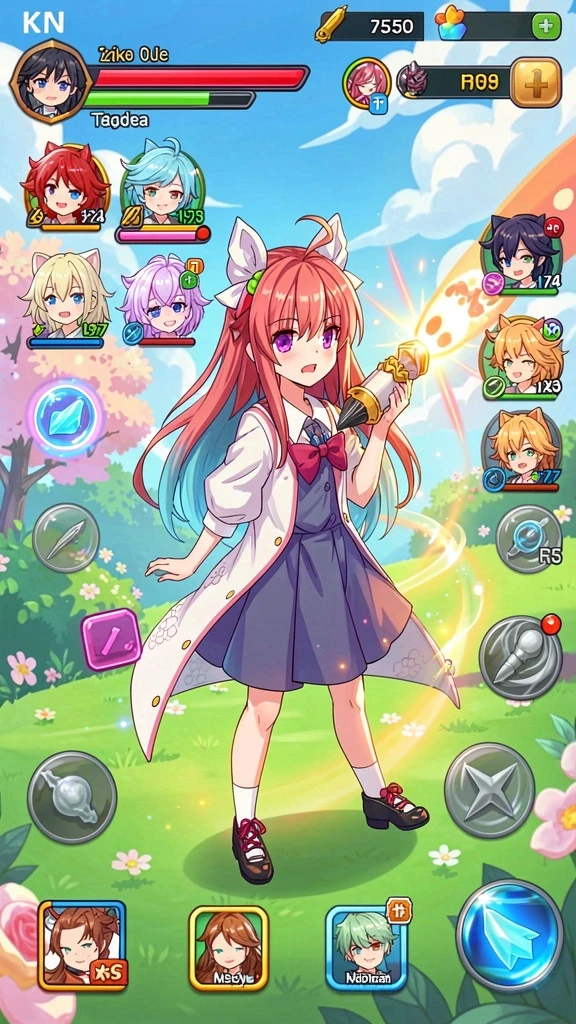Select the red-haired horned ally portrait

tap(64, 187)
